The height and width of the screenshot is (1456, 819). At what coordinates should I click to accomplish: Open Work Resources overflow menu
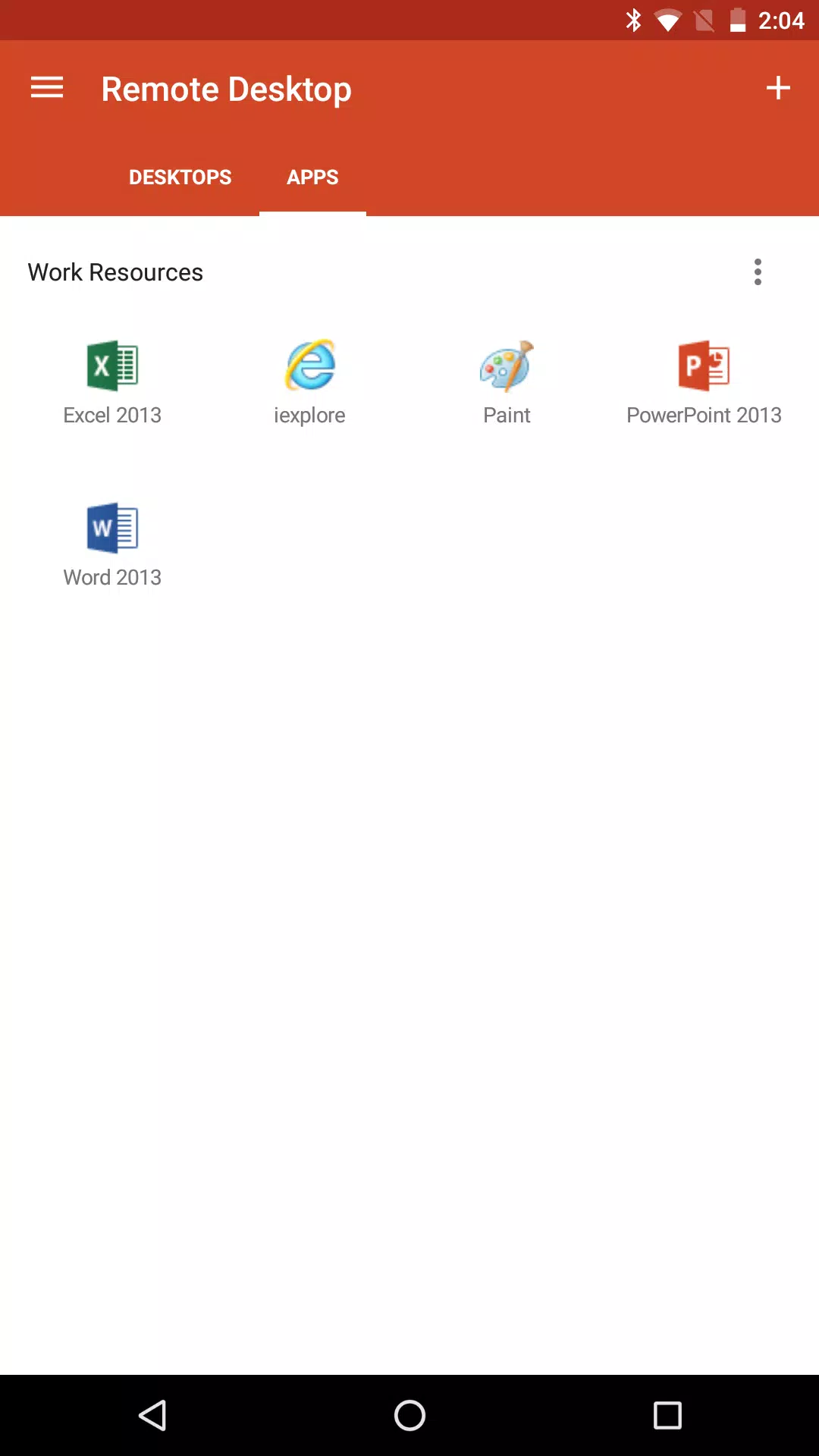(758, 272)
